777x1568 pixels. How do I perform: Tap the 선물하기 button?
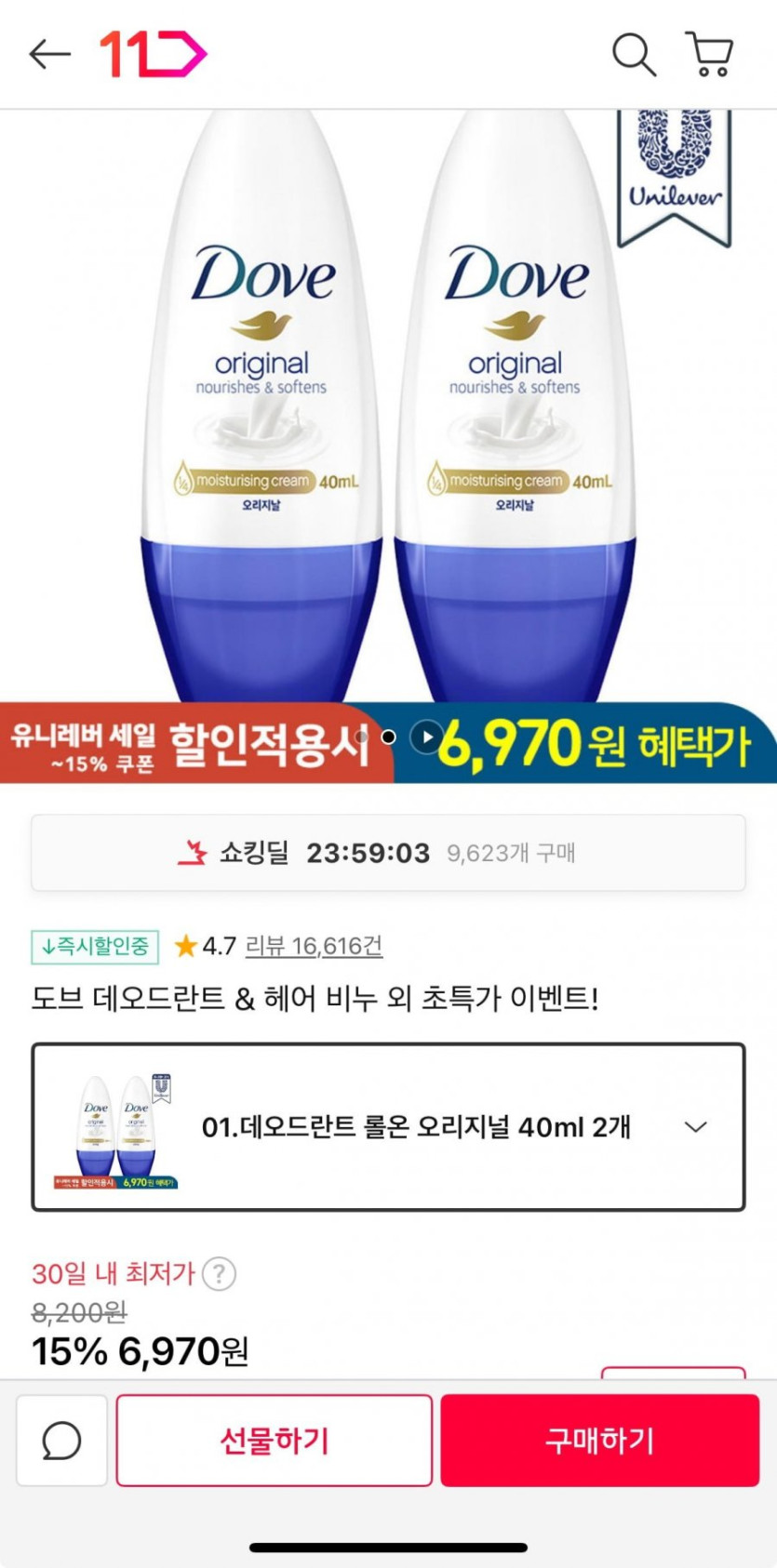(x=275, y=1441)
